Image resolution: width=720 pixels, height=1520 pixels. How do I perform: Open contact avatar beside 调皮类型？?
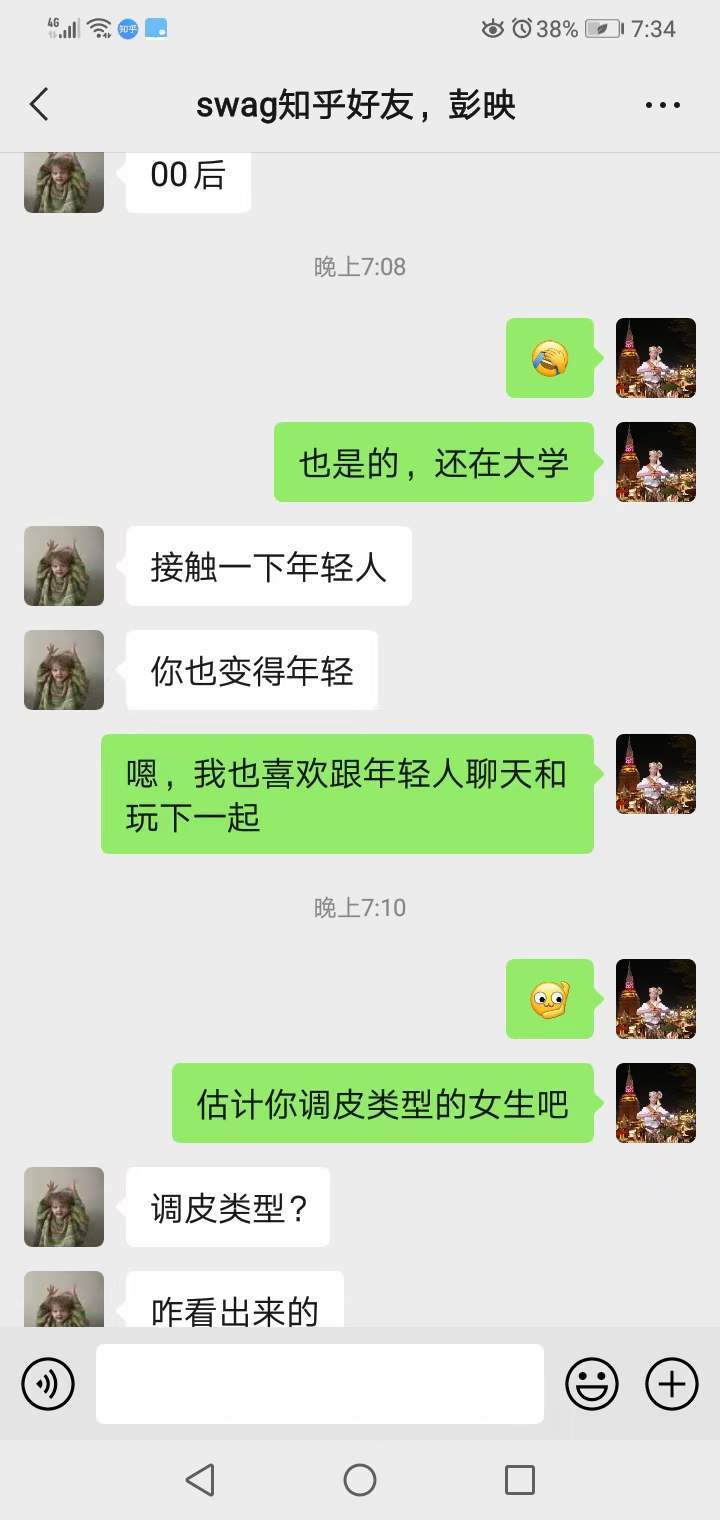point(64,1207)
